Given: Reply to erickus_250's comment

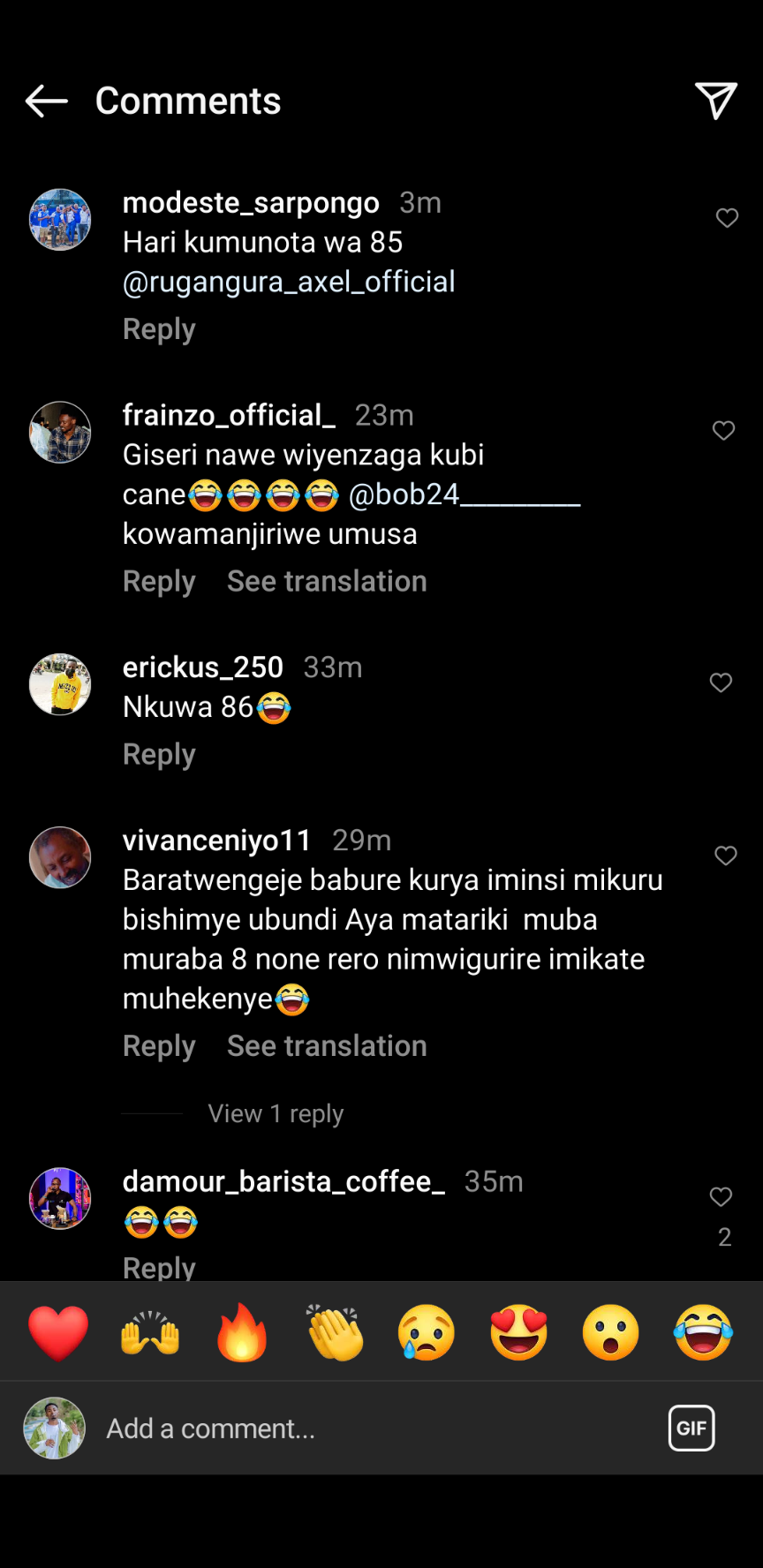Looking at the screenshot, I should click(159, 754).
